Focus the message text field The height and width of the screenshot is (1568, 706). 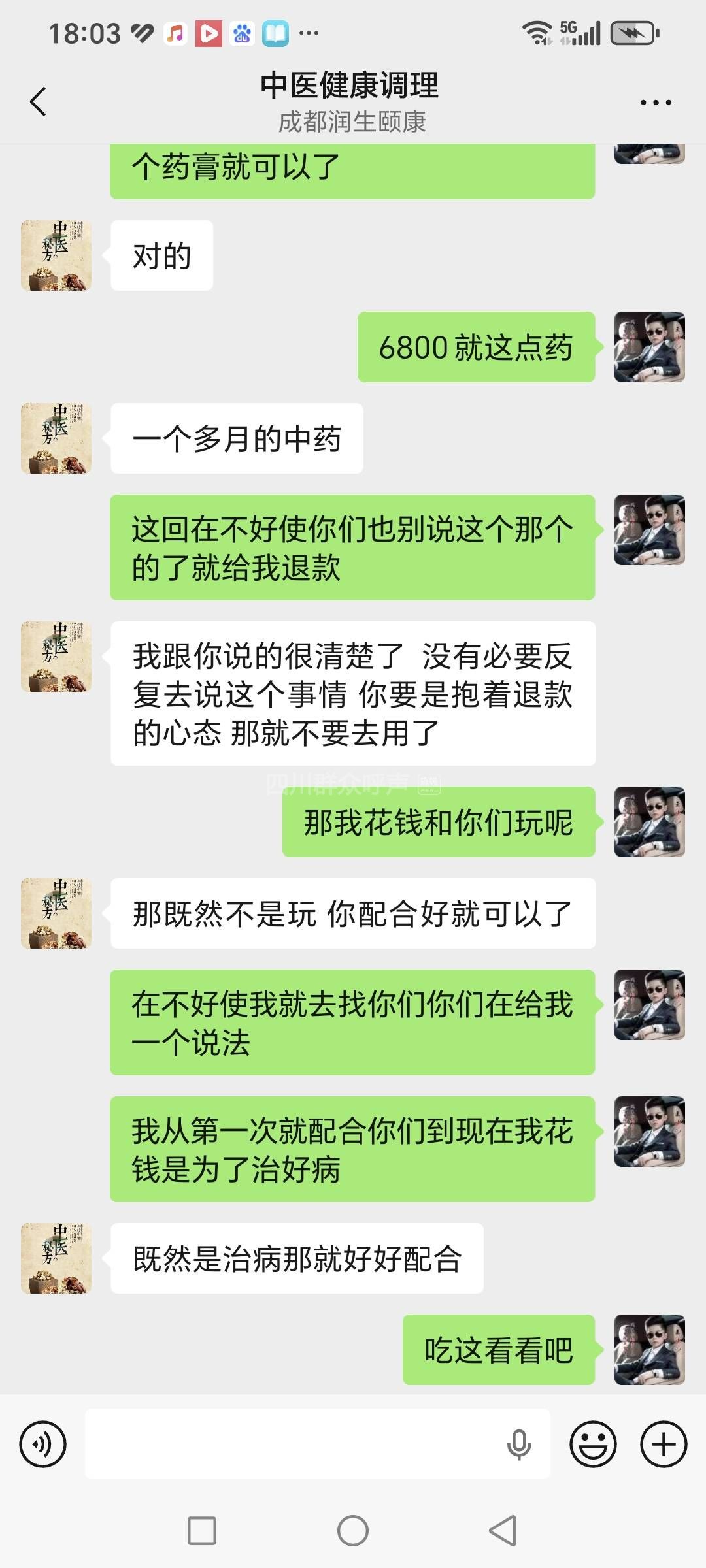[x=294, y=1444]
